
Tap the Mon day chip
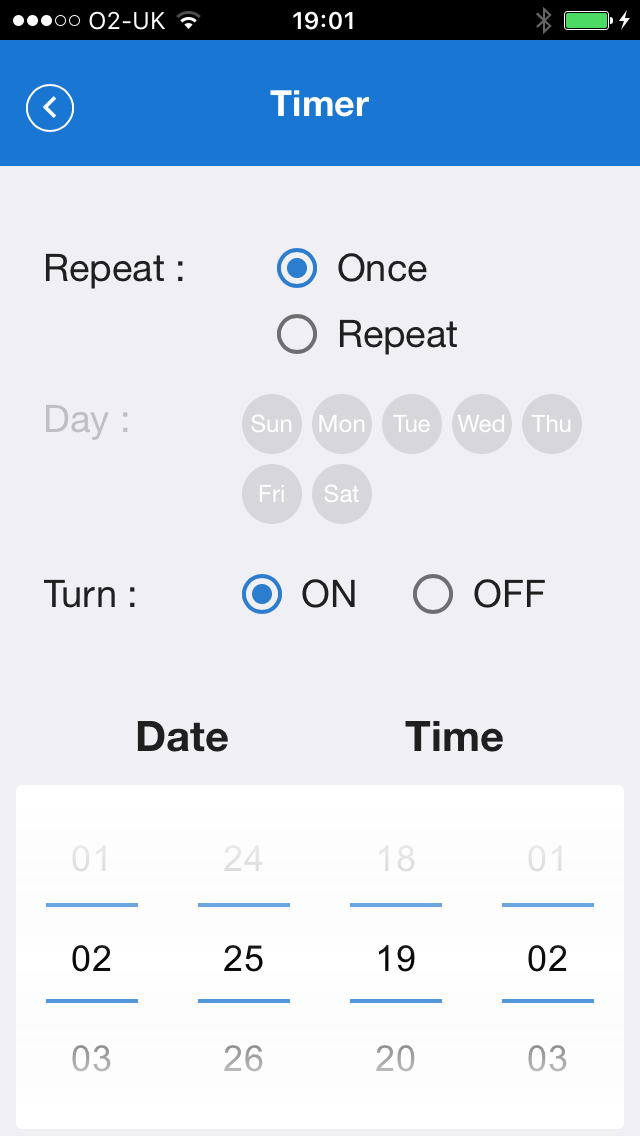(342, 424)
